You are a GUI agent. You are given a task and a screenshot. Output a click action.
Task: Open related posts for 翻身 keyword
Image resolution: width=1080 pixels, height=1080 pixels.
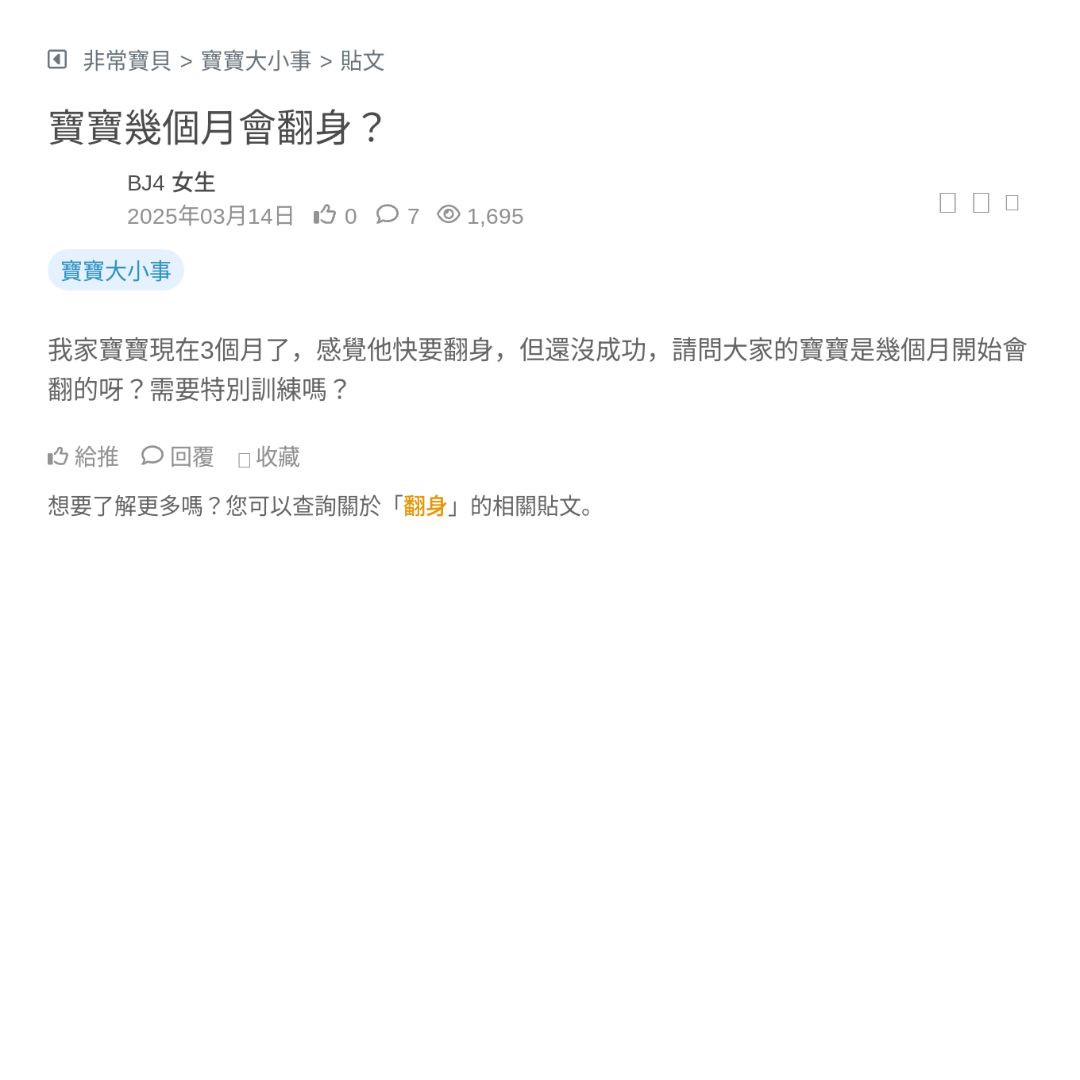click(x=425, y=506)
